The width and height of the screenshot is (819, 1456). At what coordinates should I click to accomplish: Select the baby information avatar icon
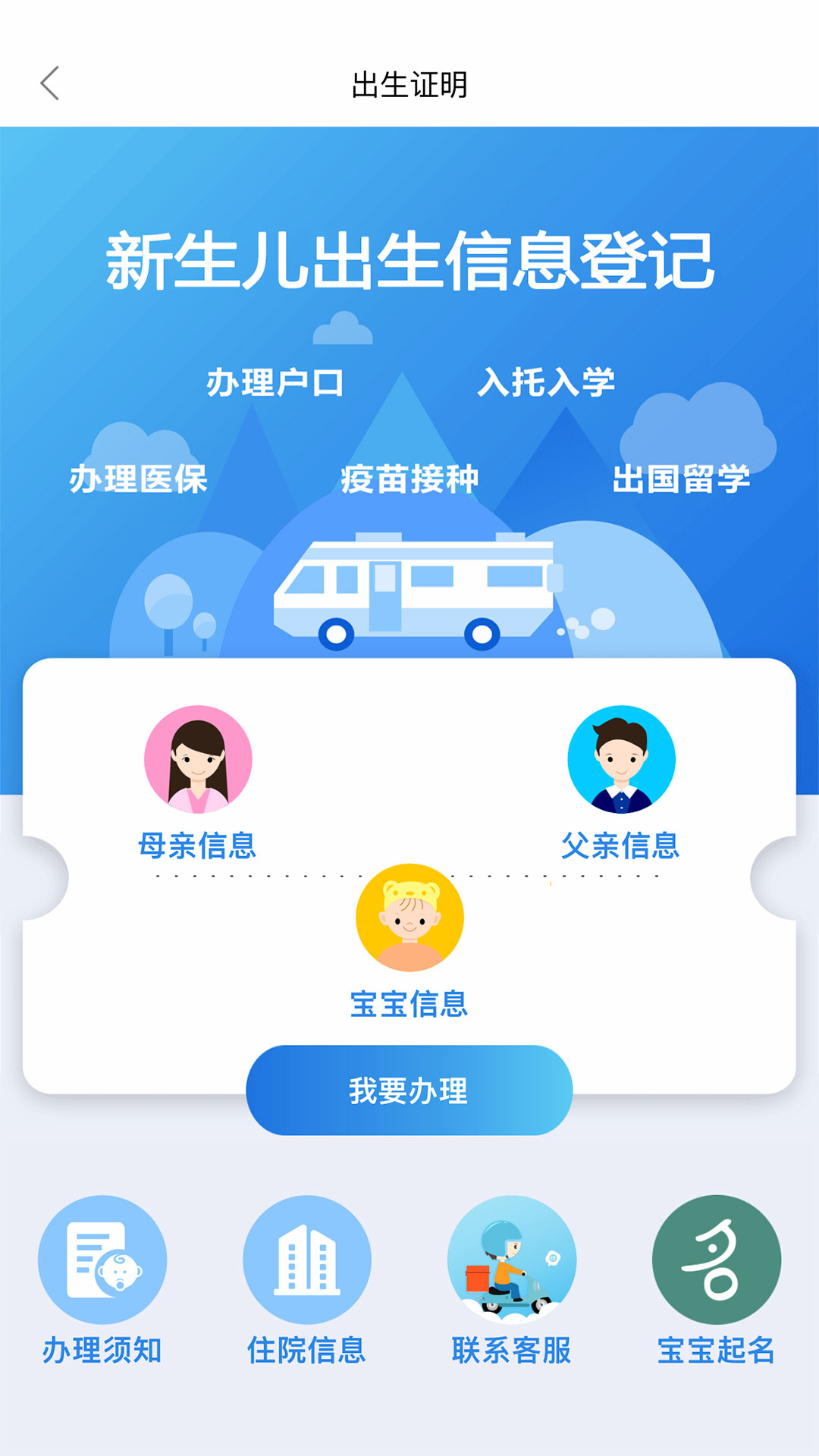point(409,918)
